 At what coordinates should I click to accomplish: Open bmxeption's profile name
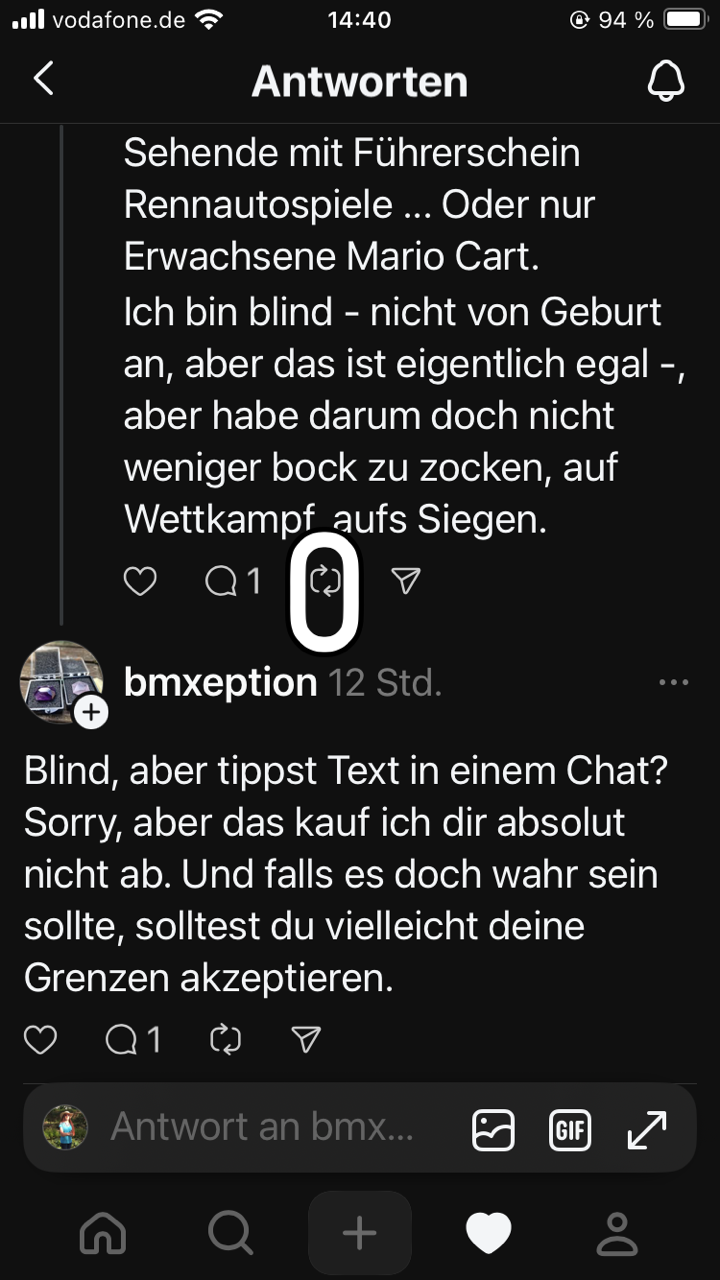(220, 683)
